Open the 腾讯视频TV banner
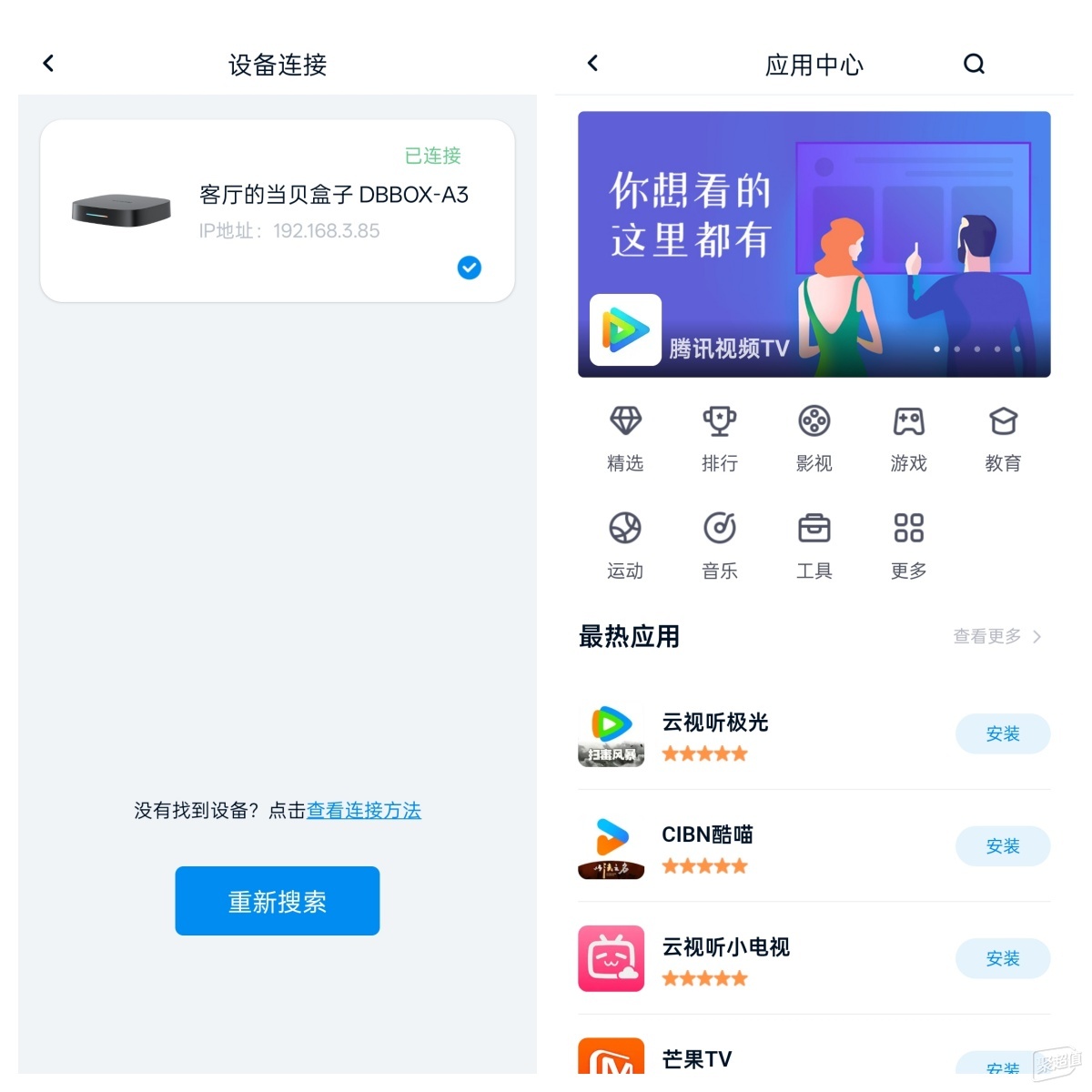 (x=814, y=244)
